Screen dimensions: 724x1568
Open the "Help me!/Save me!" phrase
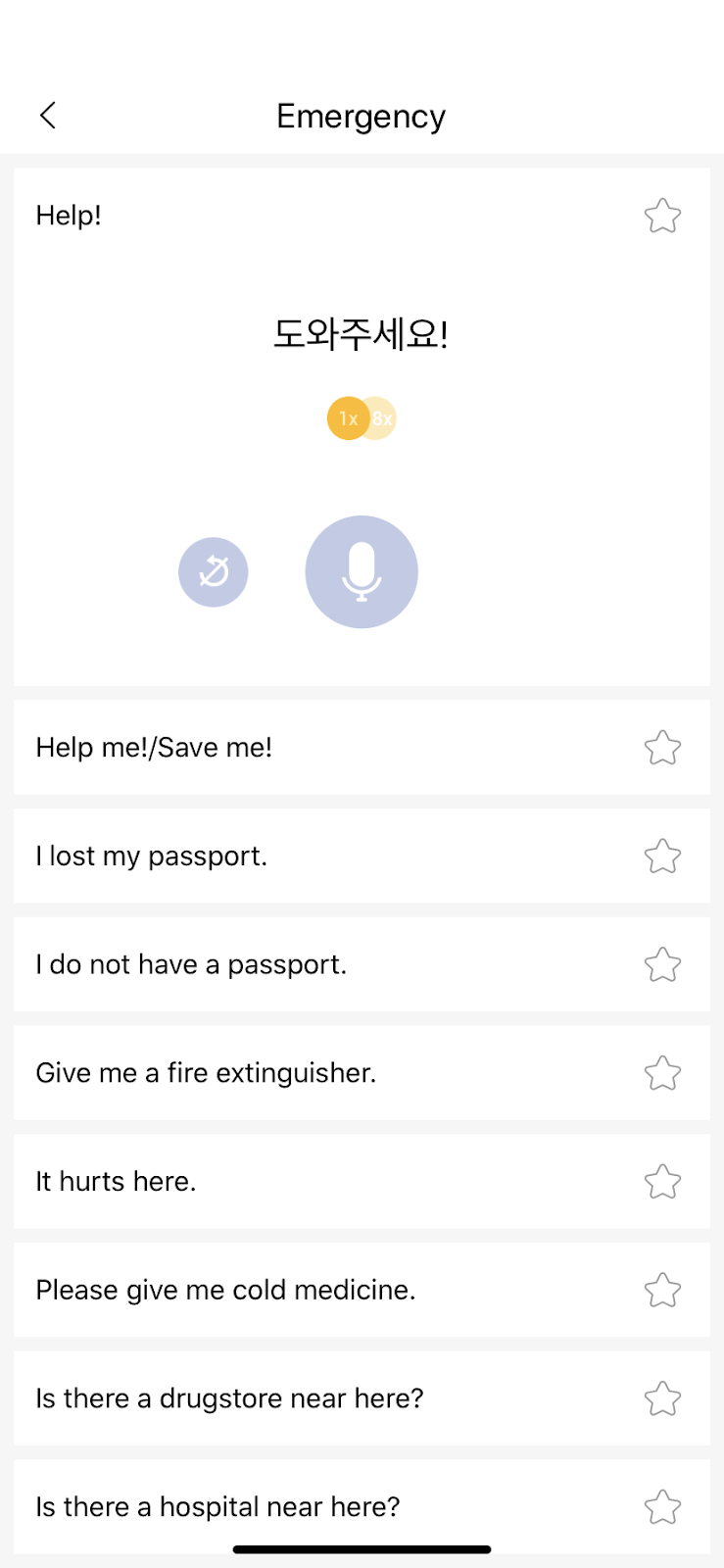pyautogui.click(x=294, y=748)
